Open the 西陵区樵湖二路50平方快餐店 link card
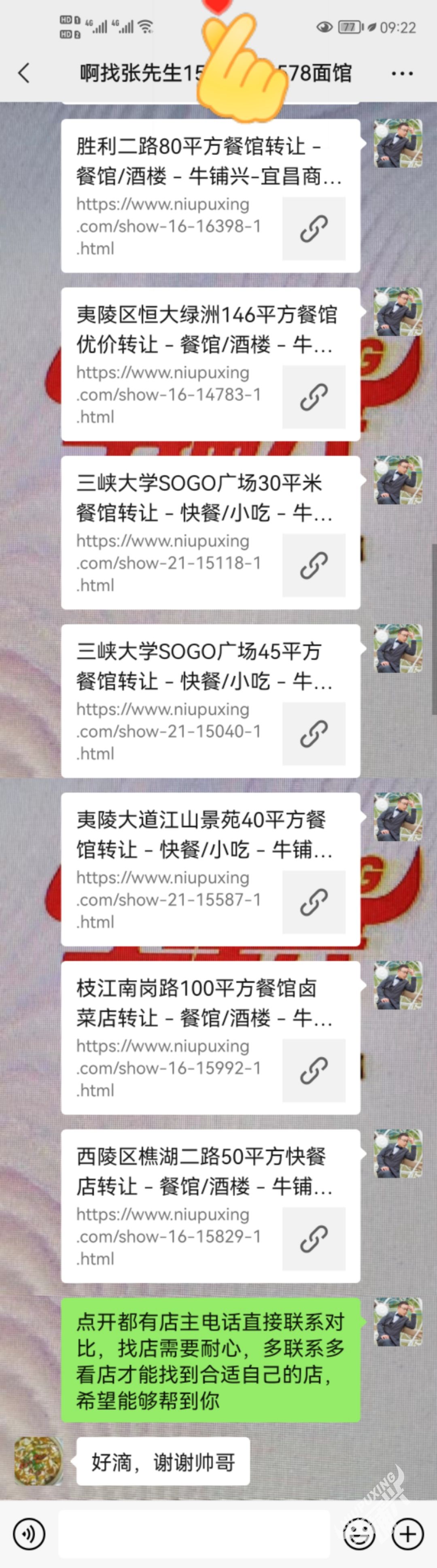The height and width of the screenshot is (1568, 437). [210, 1206]
